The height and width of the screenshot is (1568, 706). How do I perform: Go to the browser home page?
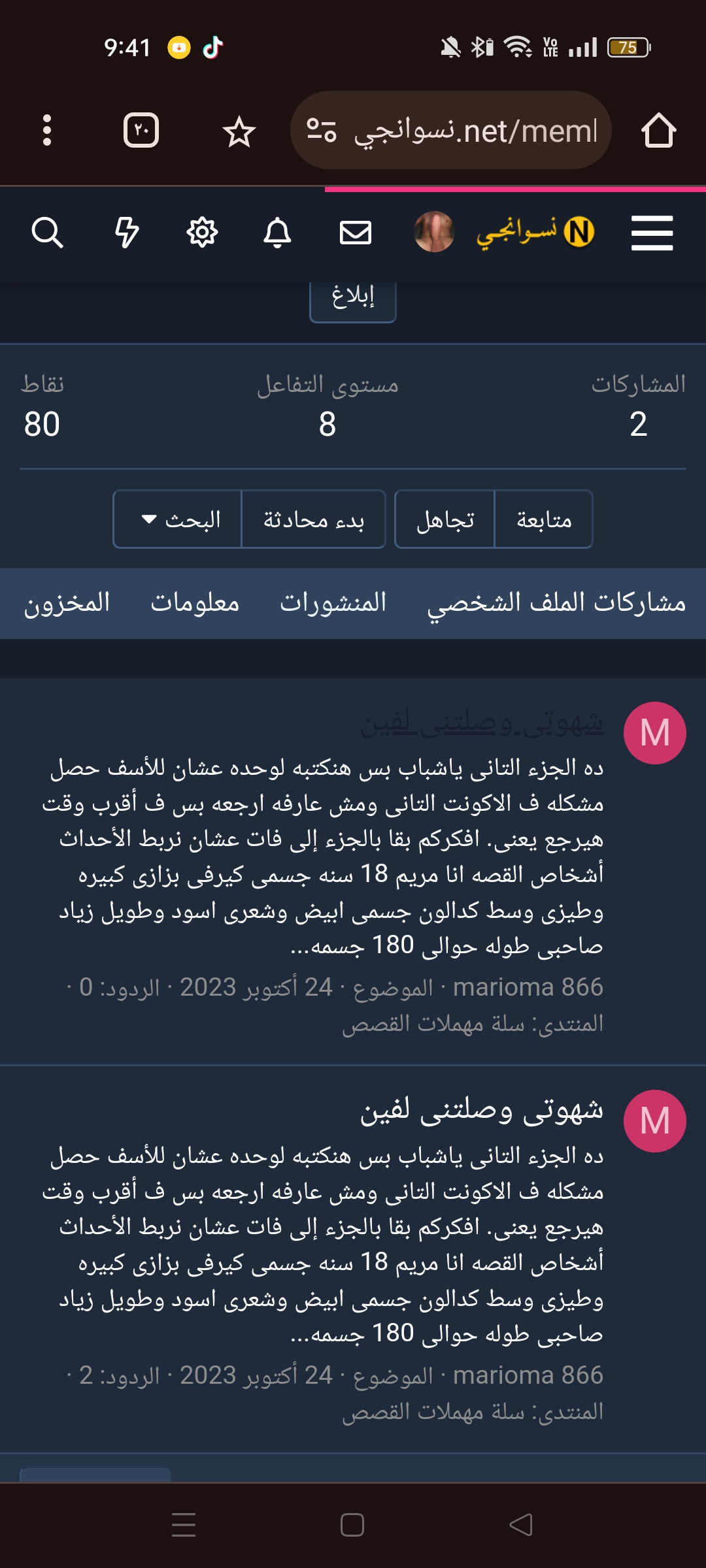(x=658, y=130)
